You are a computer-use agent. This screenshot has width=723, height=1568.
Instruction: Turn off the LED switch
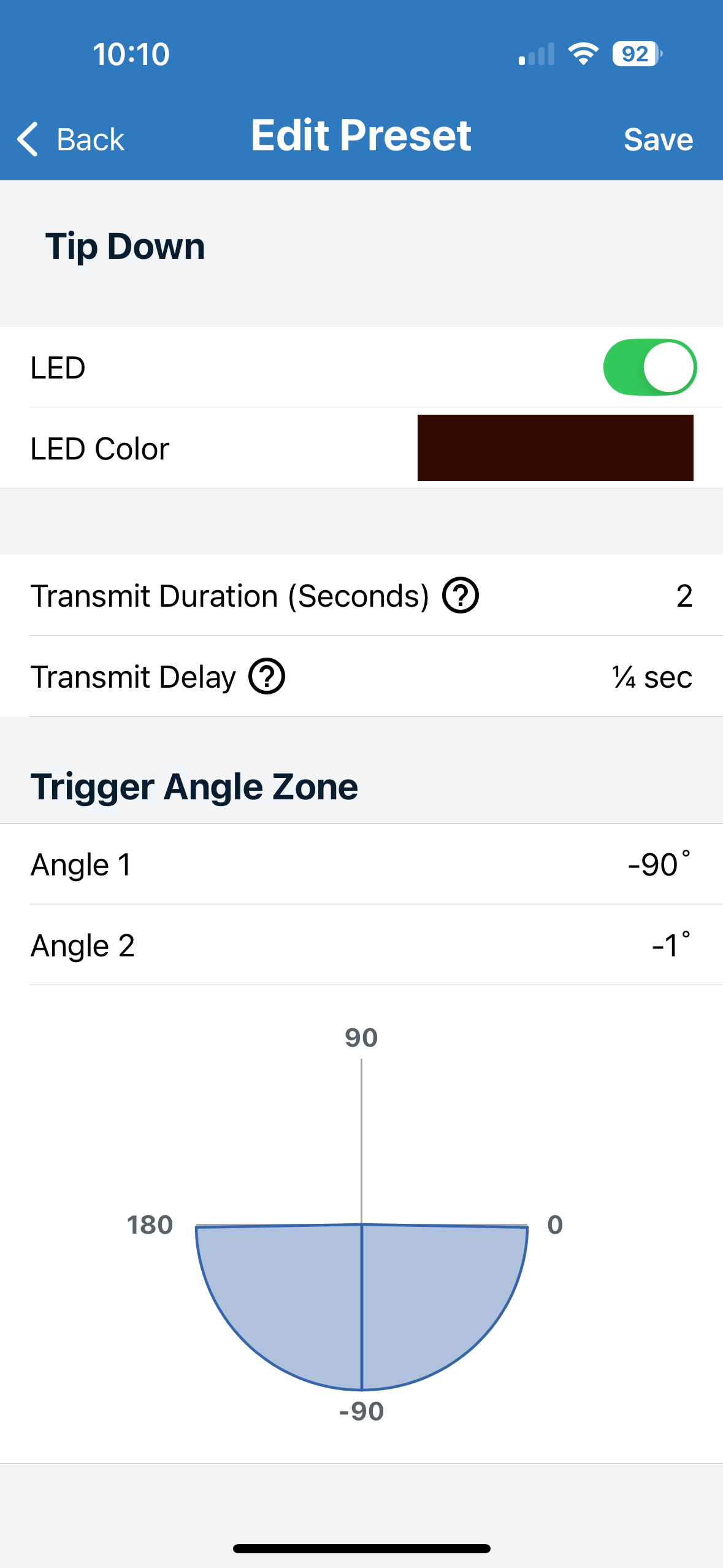(649, 367)
